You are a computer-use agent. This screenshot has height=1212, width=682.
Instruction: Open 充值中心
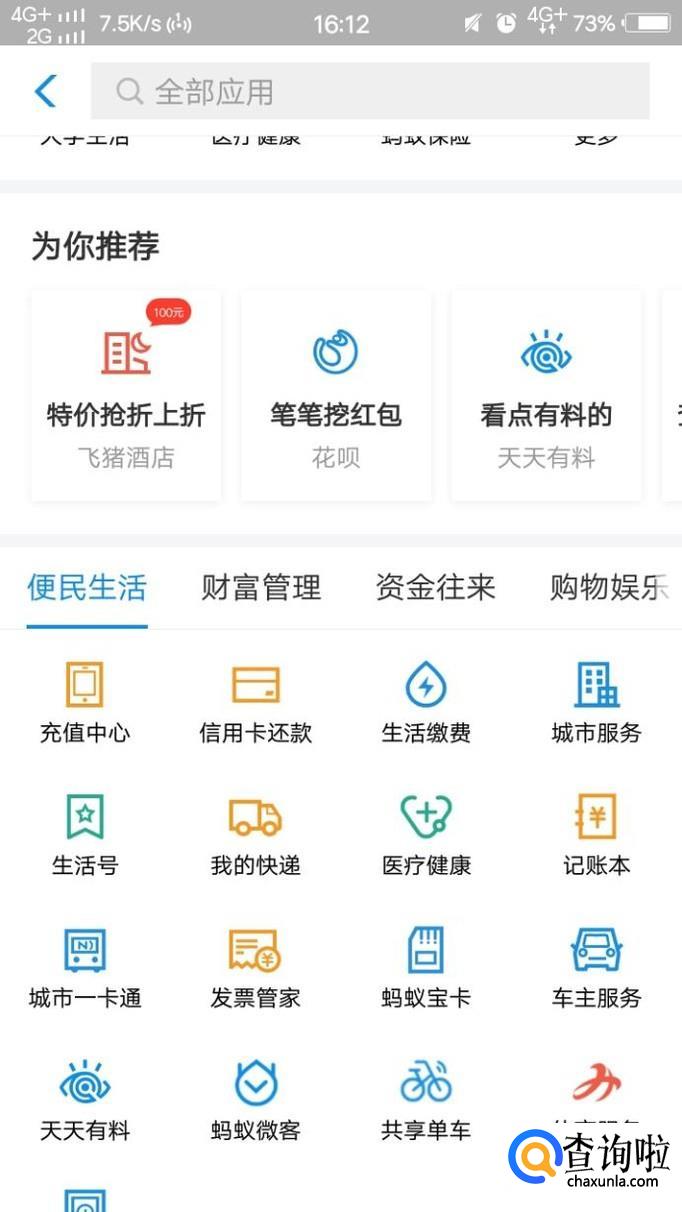point(85,702)
